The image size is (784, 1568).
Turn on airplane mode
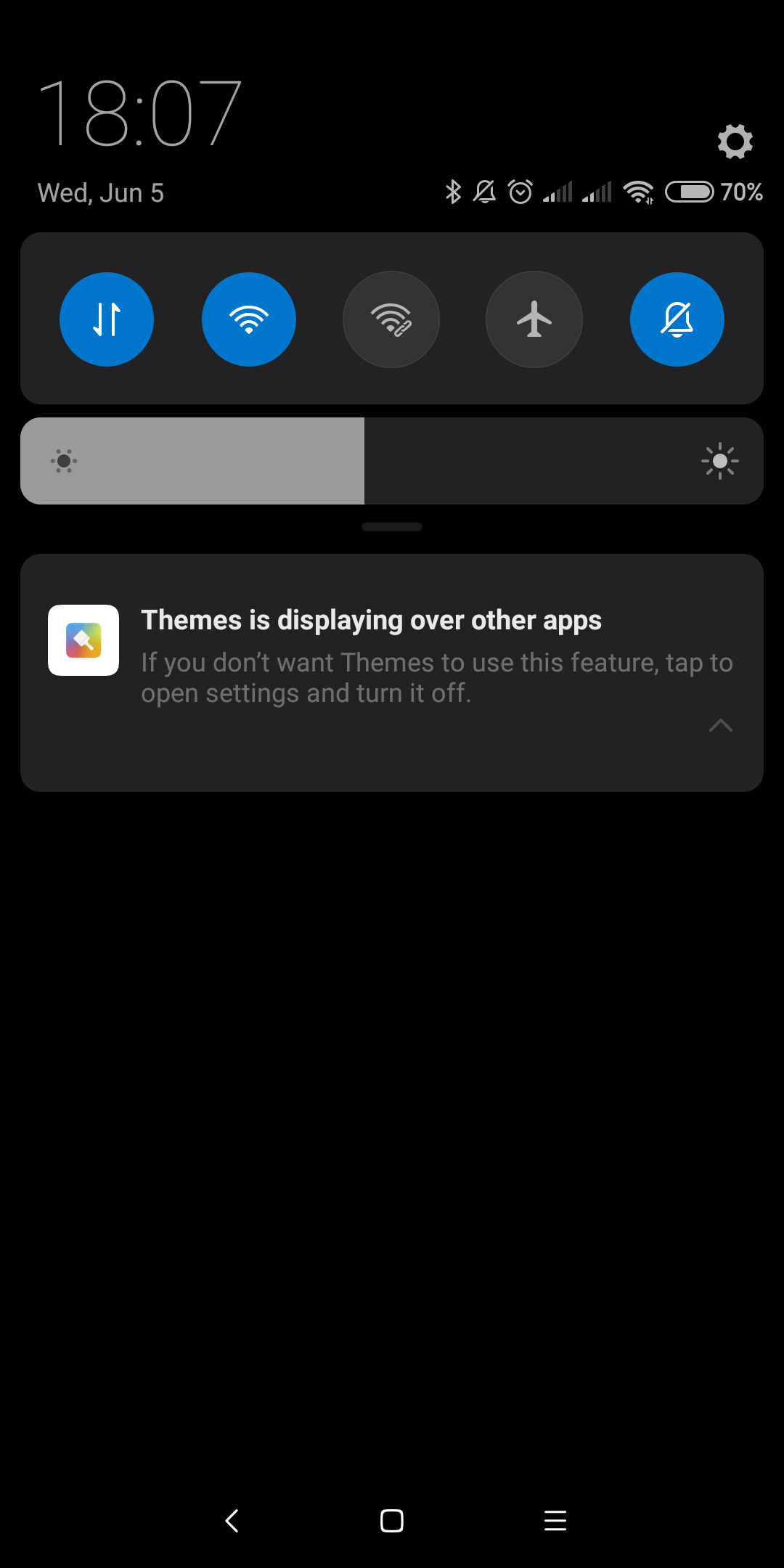coord(534,319)
